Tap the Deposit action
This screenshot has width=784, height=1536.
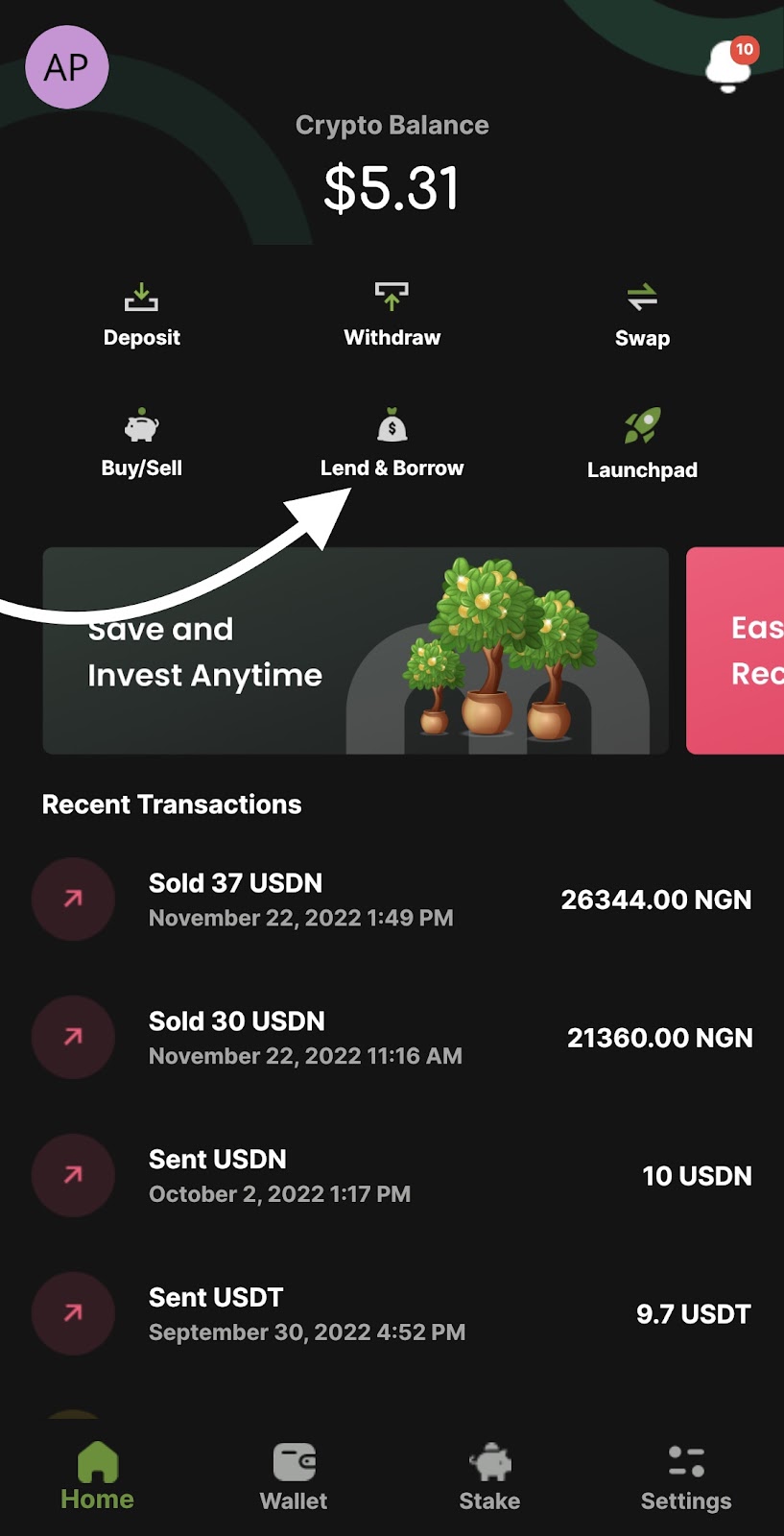tap(141, 316)
